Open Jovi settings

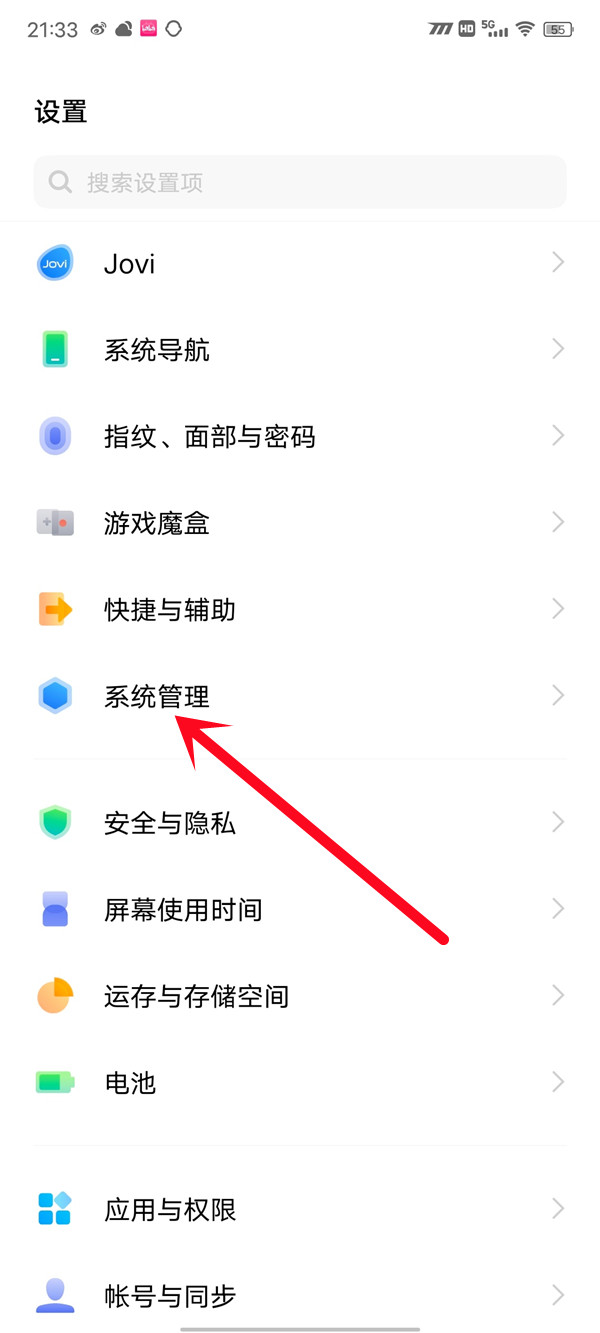300,264
